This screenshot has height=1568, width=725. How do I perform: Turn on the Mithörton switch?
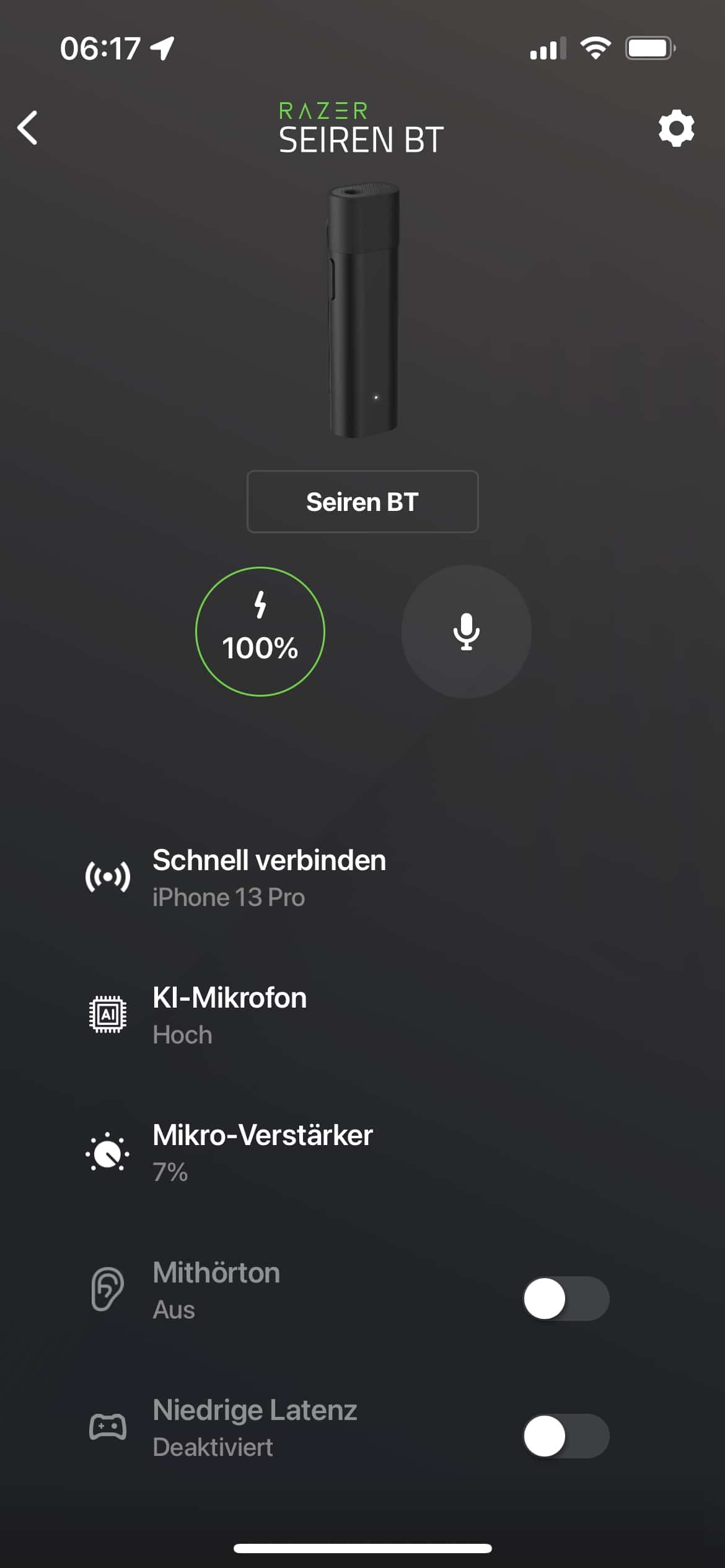[565, 1299]
